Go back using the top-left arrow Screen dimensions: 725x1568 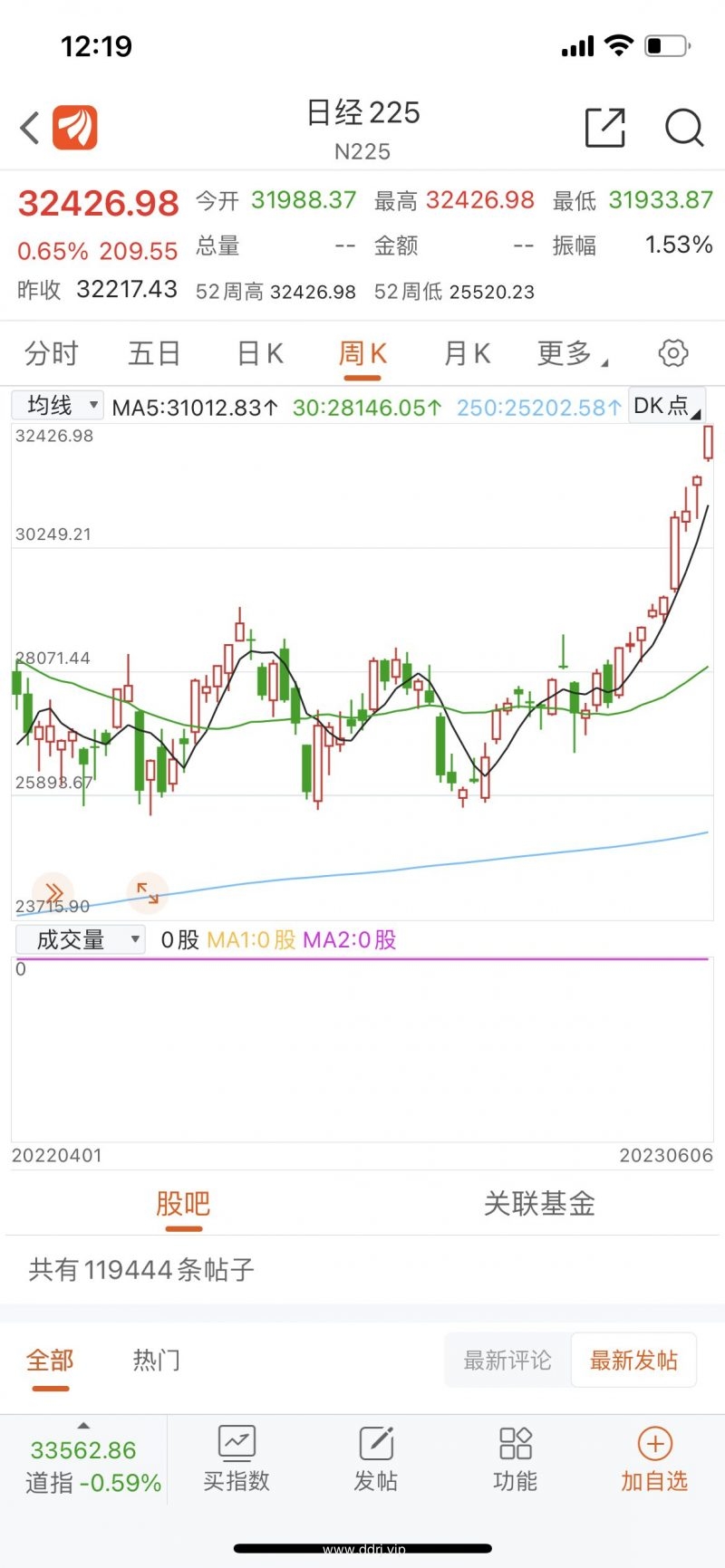point(30,128)
